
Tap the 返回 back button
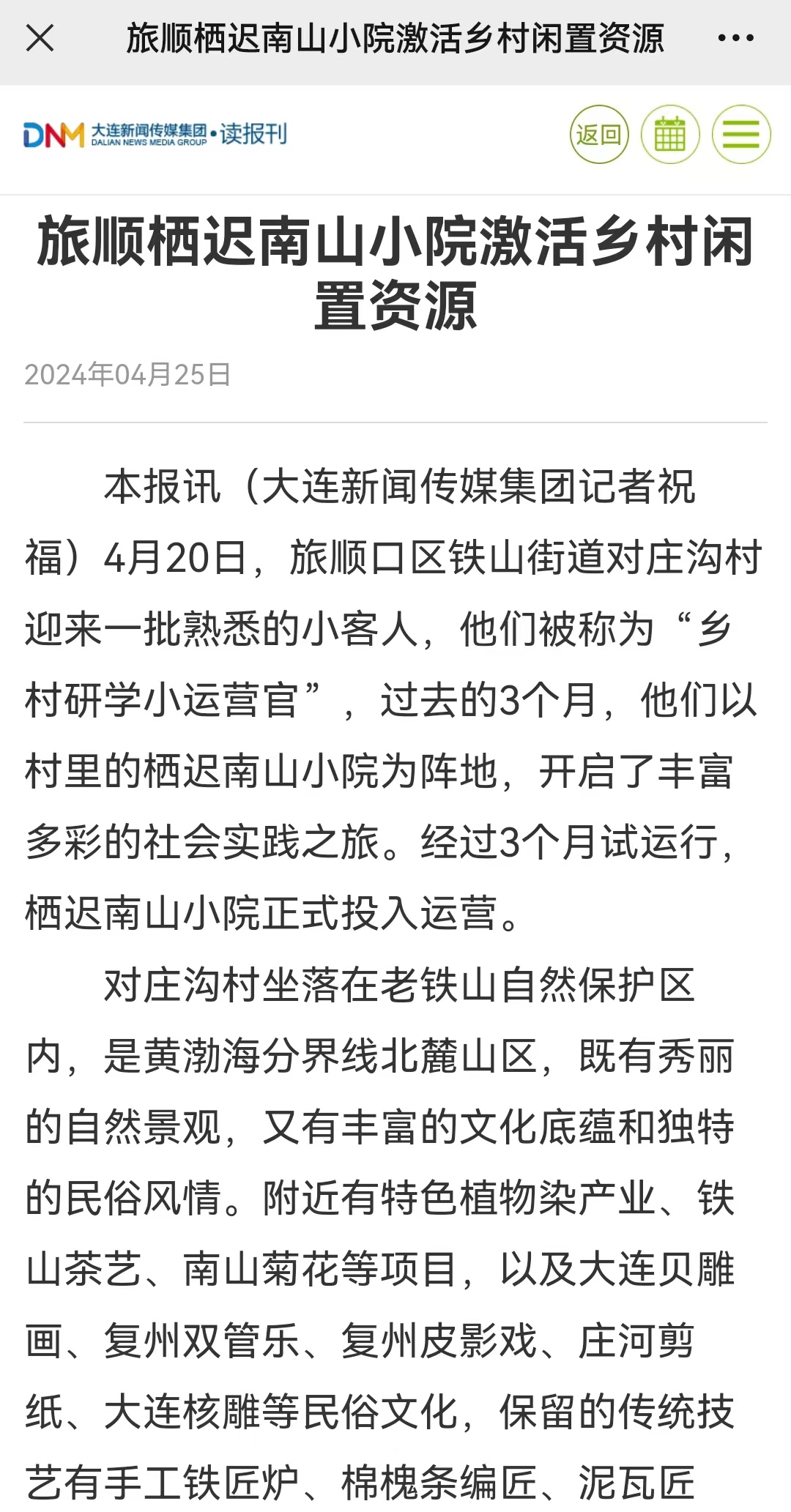[x=599, y=135]
